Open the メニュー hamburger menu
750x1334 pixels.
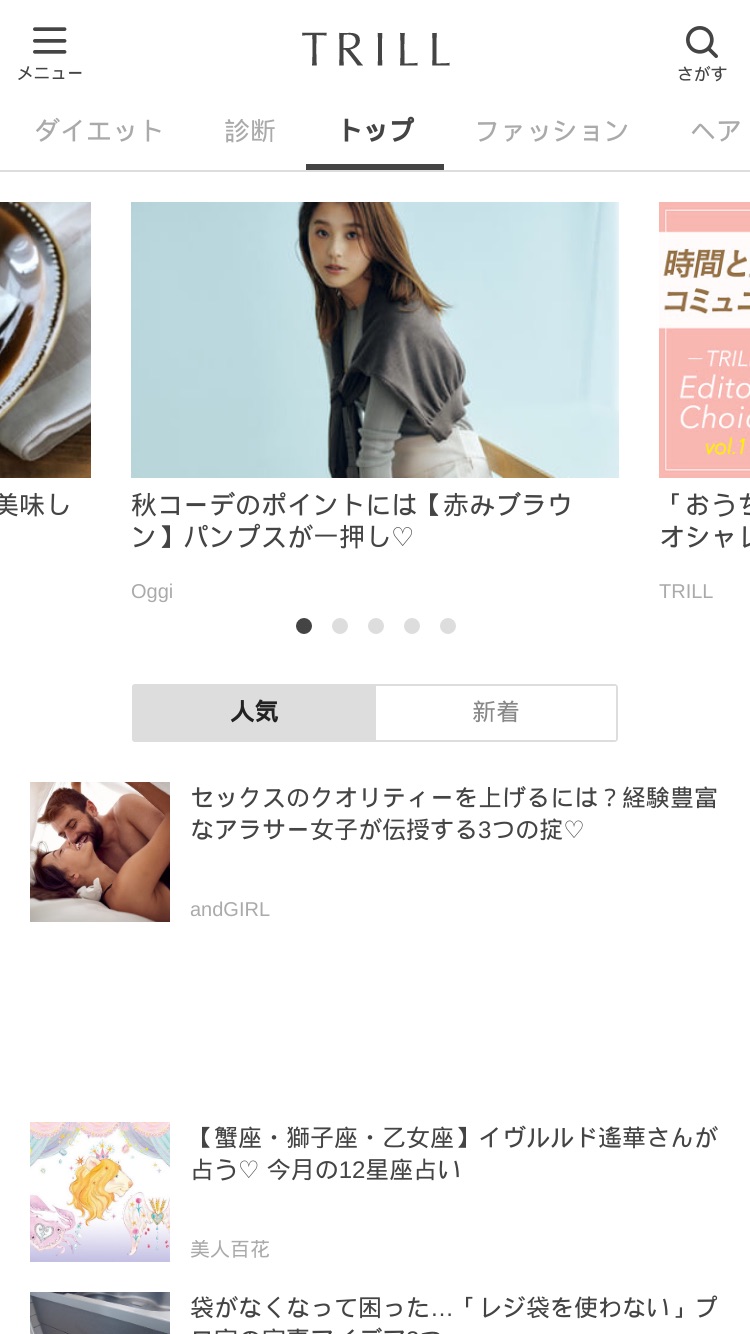point(49,53)
